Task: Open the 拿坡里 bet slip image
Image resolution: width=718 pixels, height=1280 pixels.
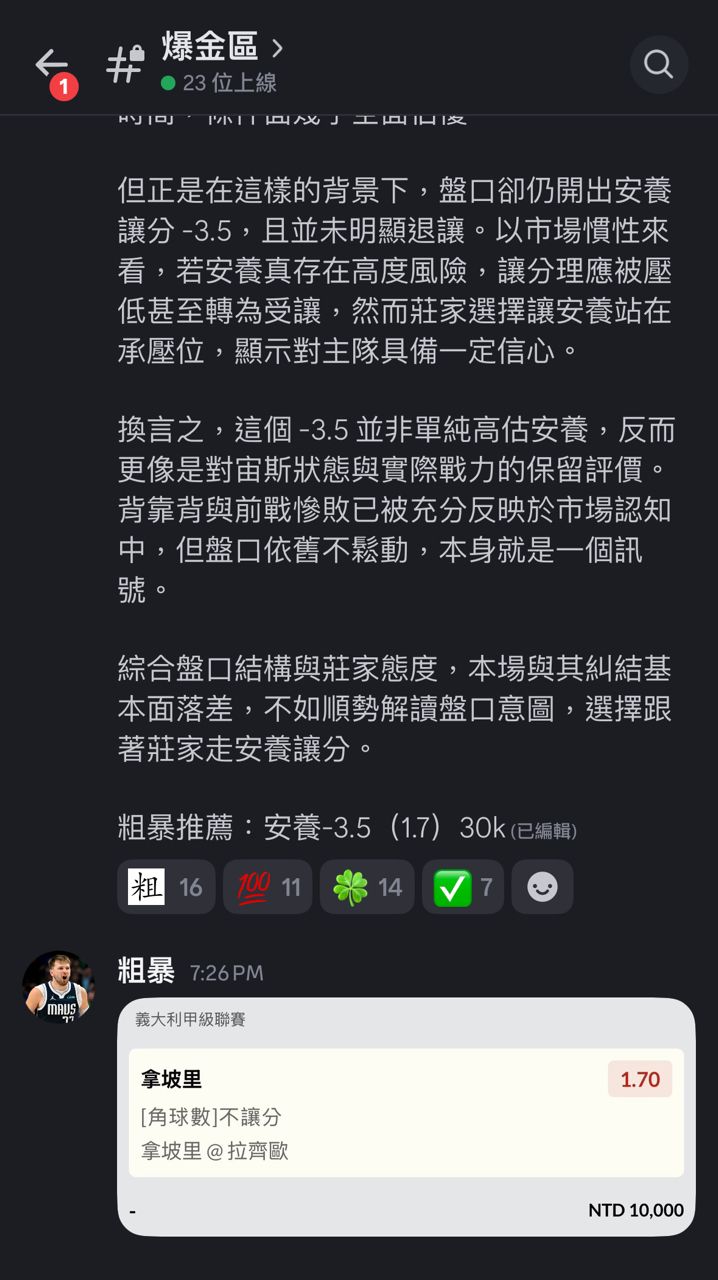Action: (406, 1116)
